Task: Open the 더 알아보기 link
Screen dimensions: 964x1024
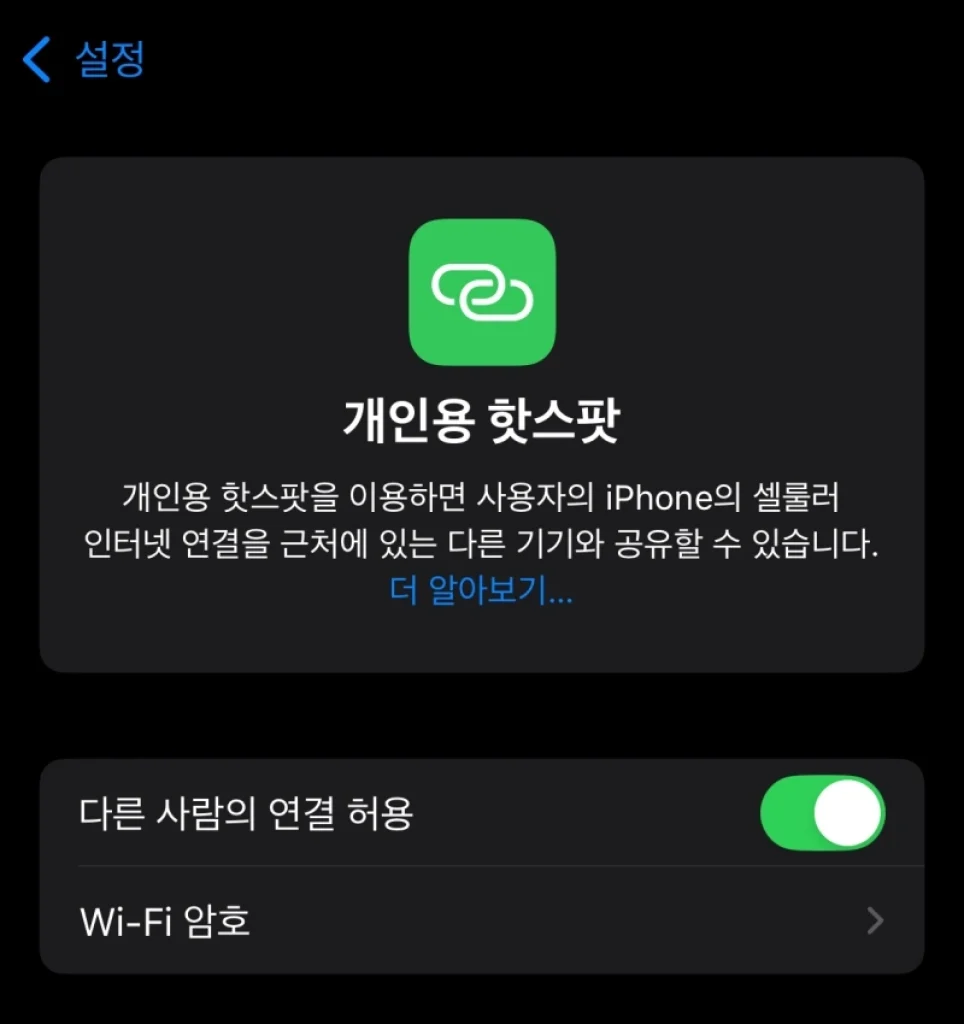Action: point(481,592)
